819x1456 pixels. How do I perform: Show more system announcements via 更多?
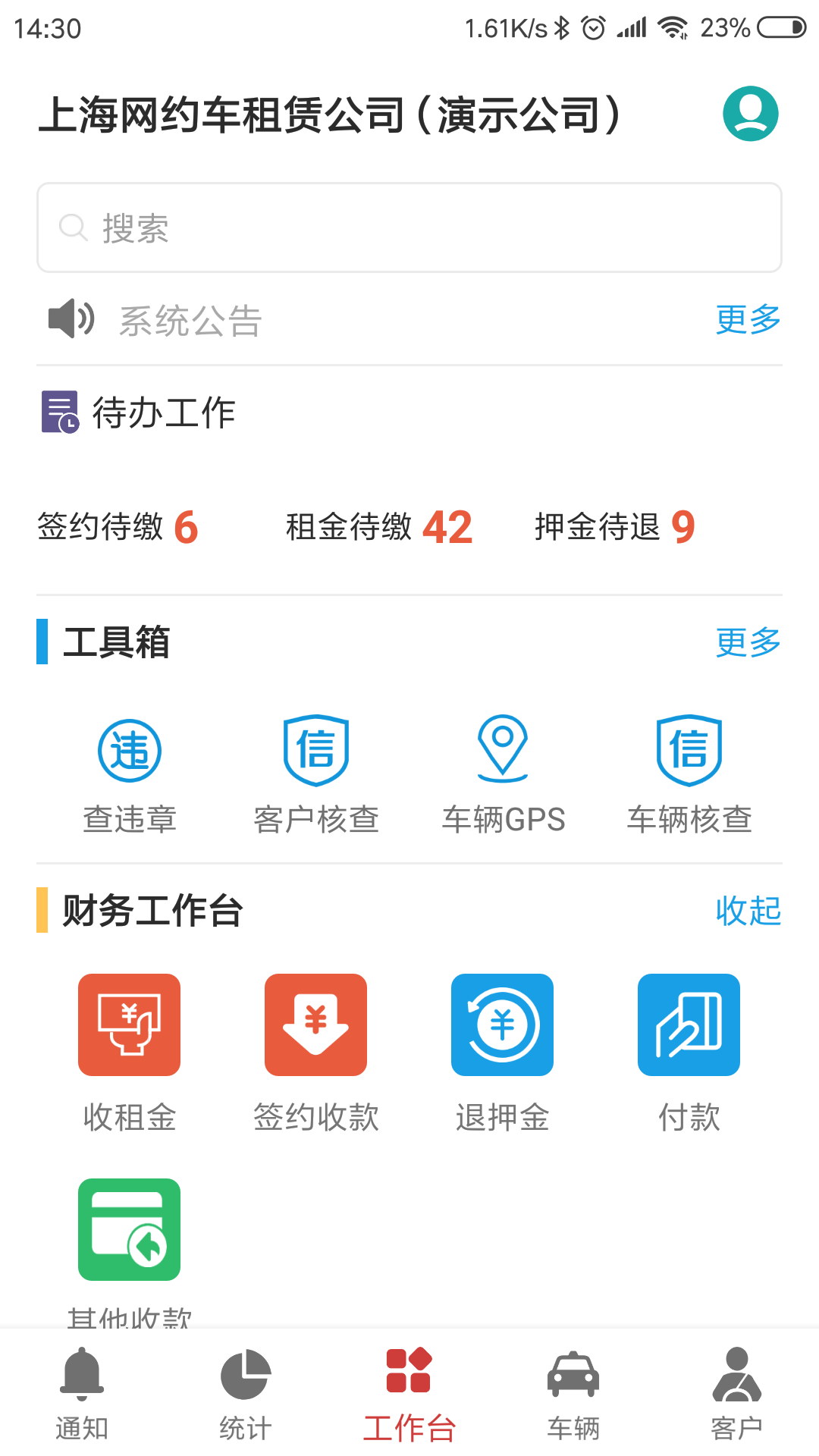click(x=748, y=320)
